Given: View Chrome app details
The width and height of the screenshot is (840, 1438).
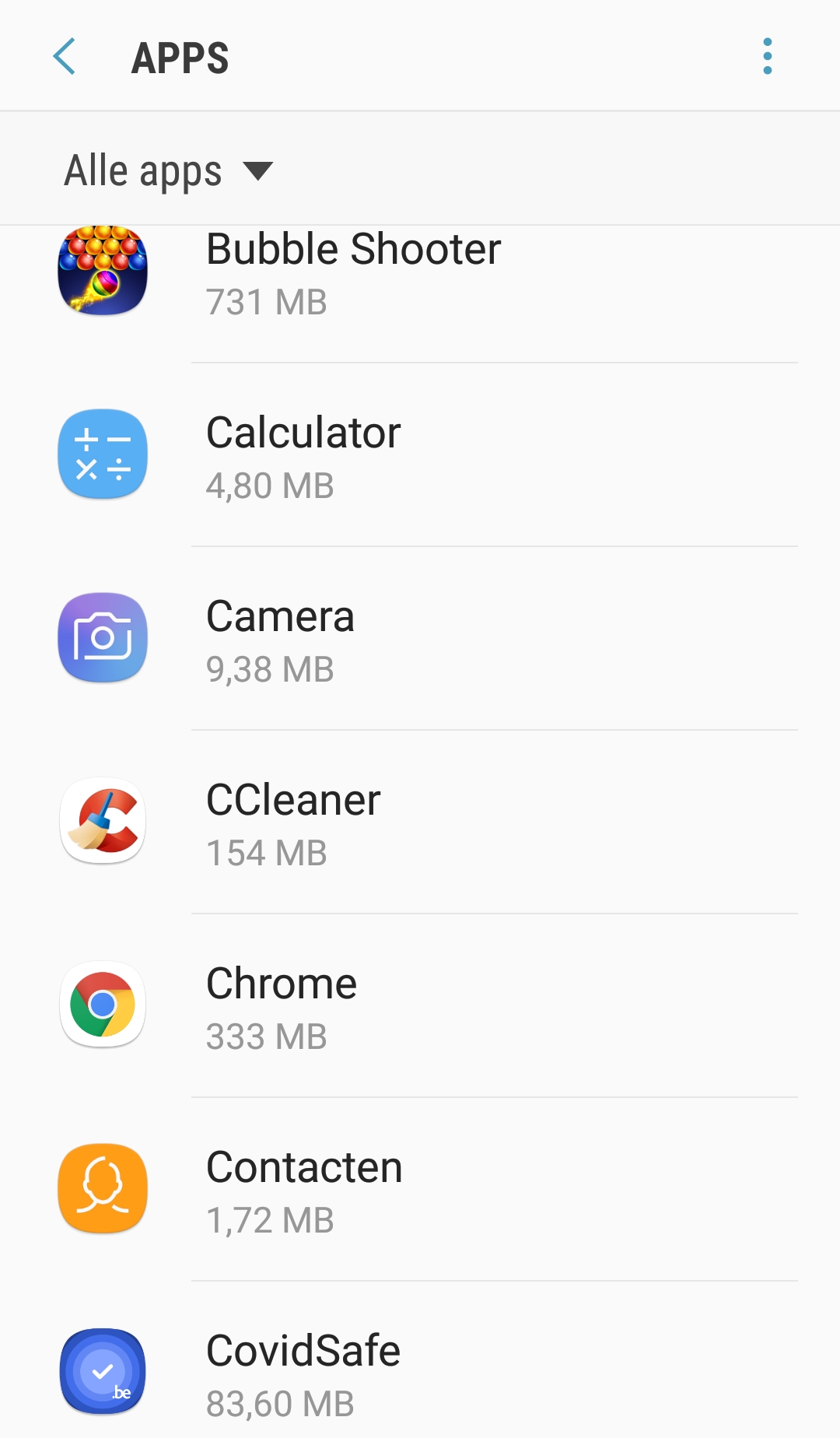Looking at the screenshot, I should 420,1007.
